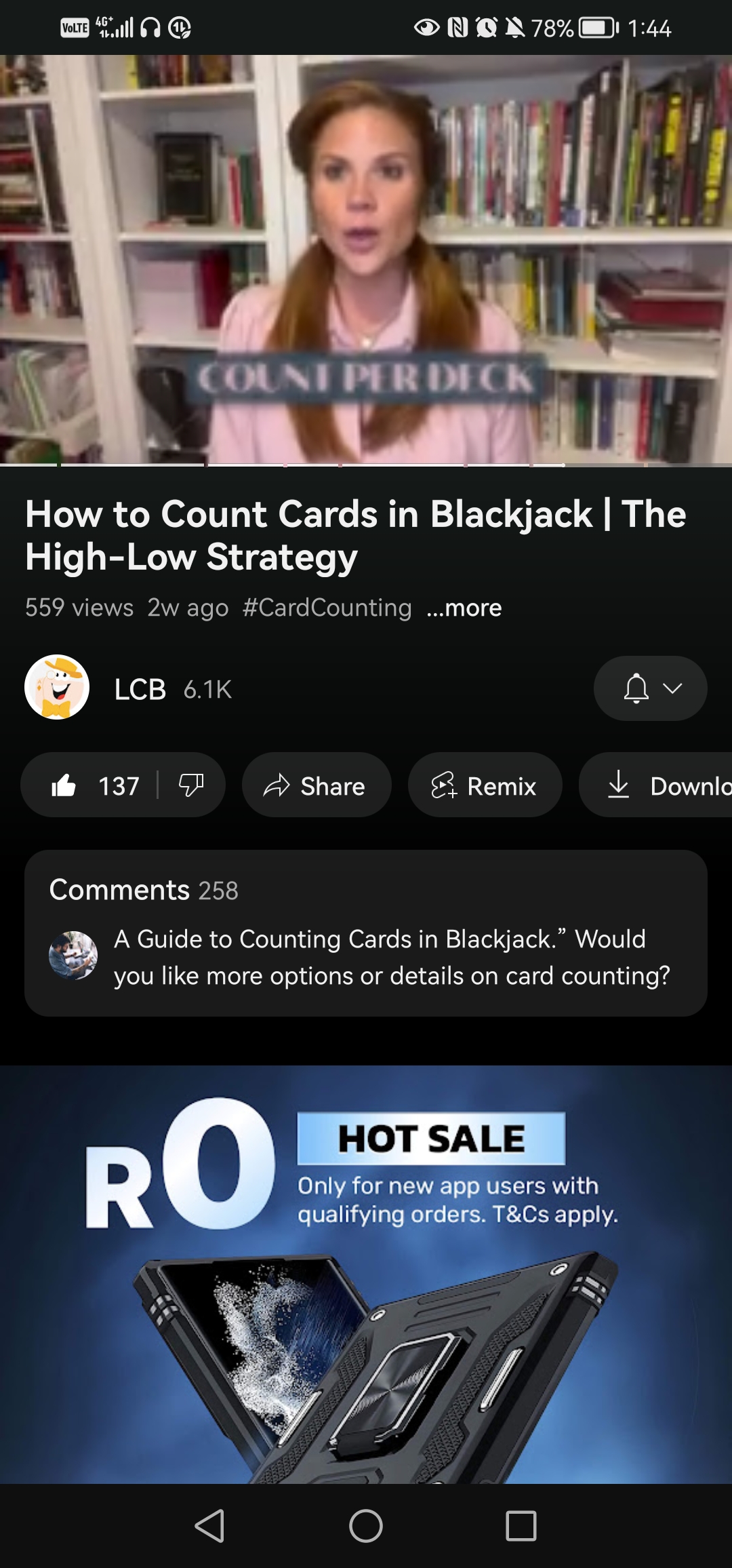Go back with the system back button
Viewport: 732px width, 1568px height.
[209, 1526]
